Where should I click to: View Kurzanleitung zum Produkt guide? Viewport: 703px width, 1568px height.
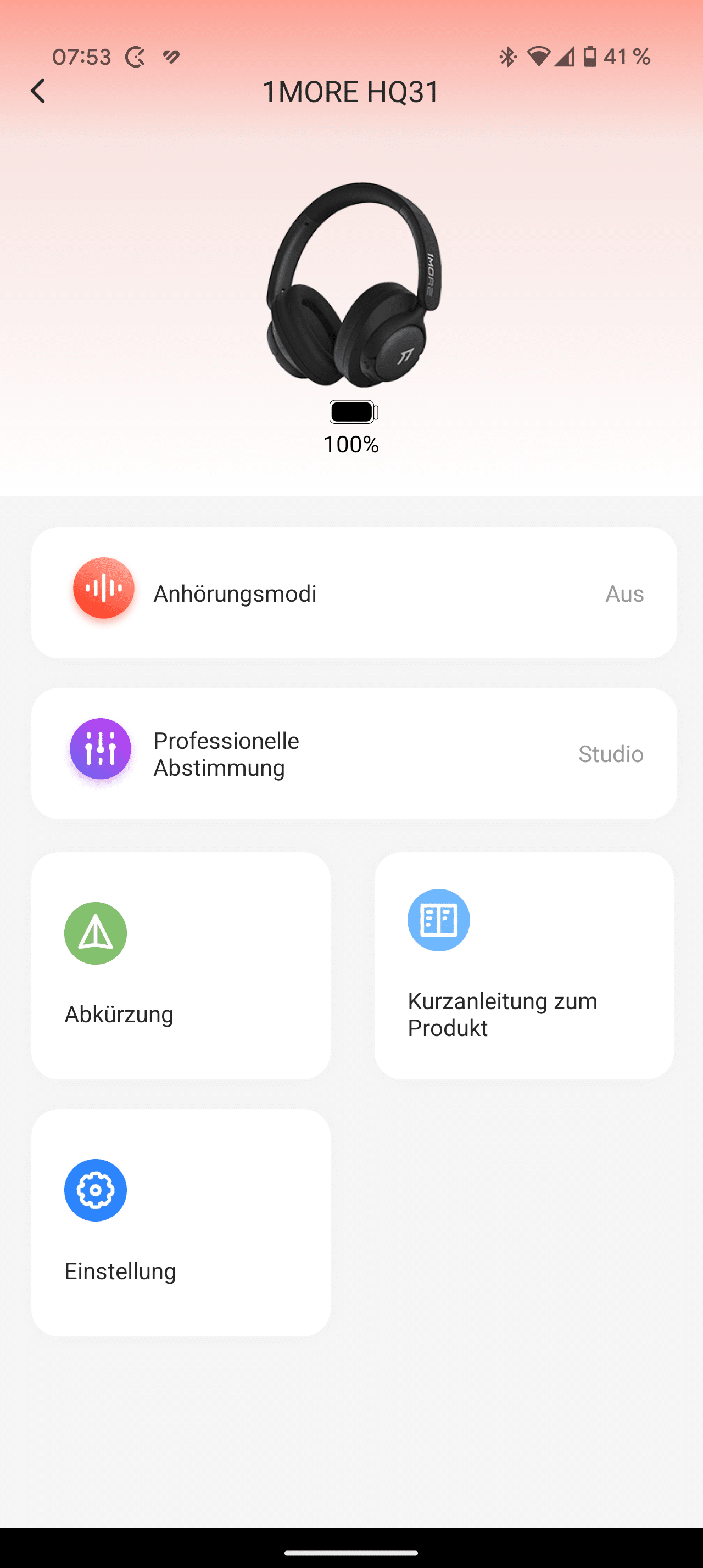[x=523, y=965]
